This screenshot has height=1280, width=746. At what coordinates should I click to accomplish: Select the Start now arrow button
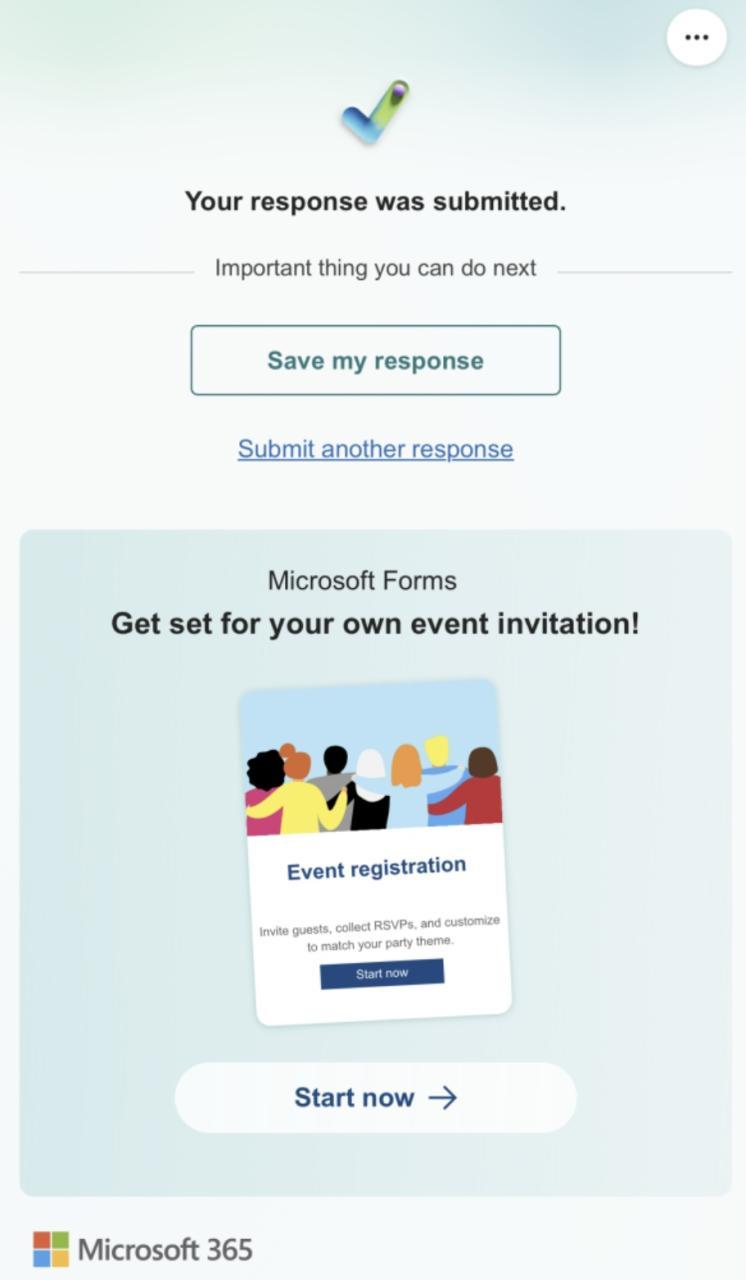pyautogui.click(x=375, y=1097)
